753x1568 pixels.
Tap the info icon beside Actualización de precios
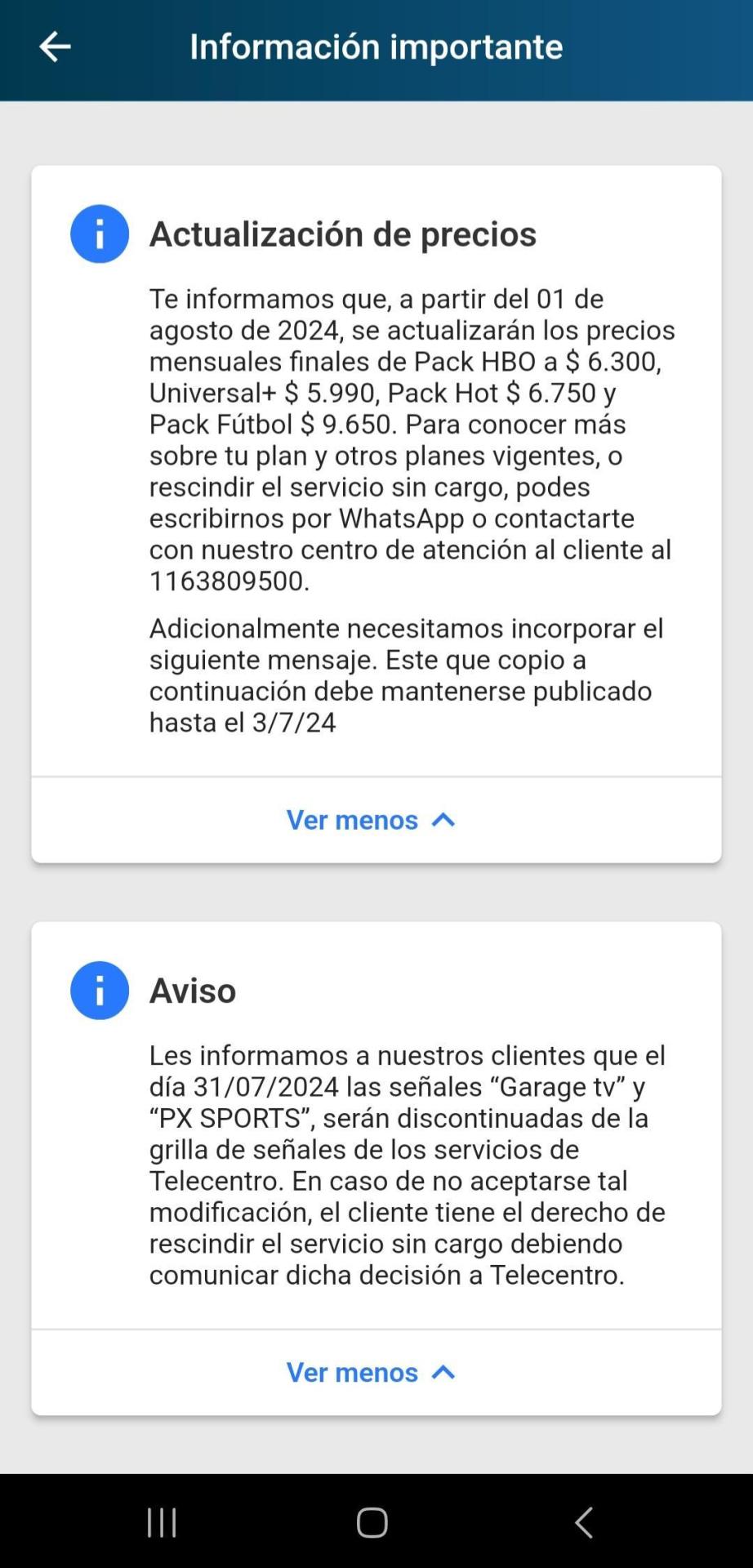point(99,233)
